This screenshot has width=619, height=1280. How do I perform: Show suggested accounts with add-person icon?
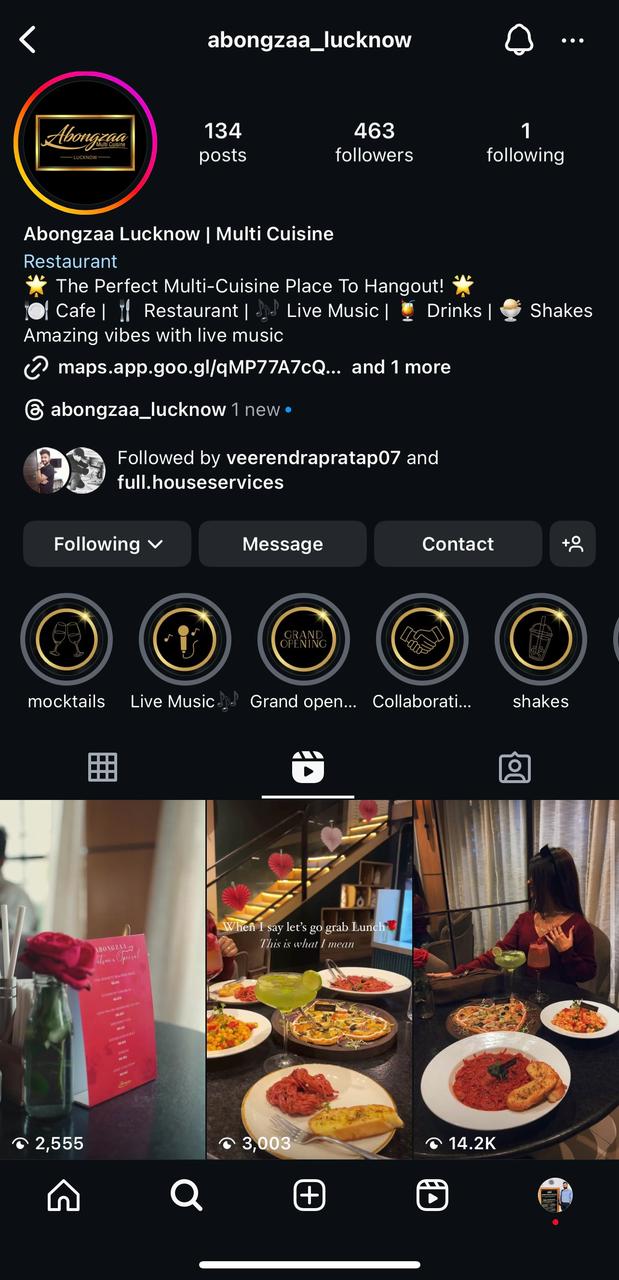(x=572, y=544)
